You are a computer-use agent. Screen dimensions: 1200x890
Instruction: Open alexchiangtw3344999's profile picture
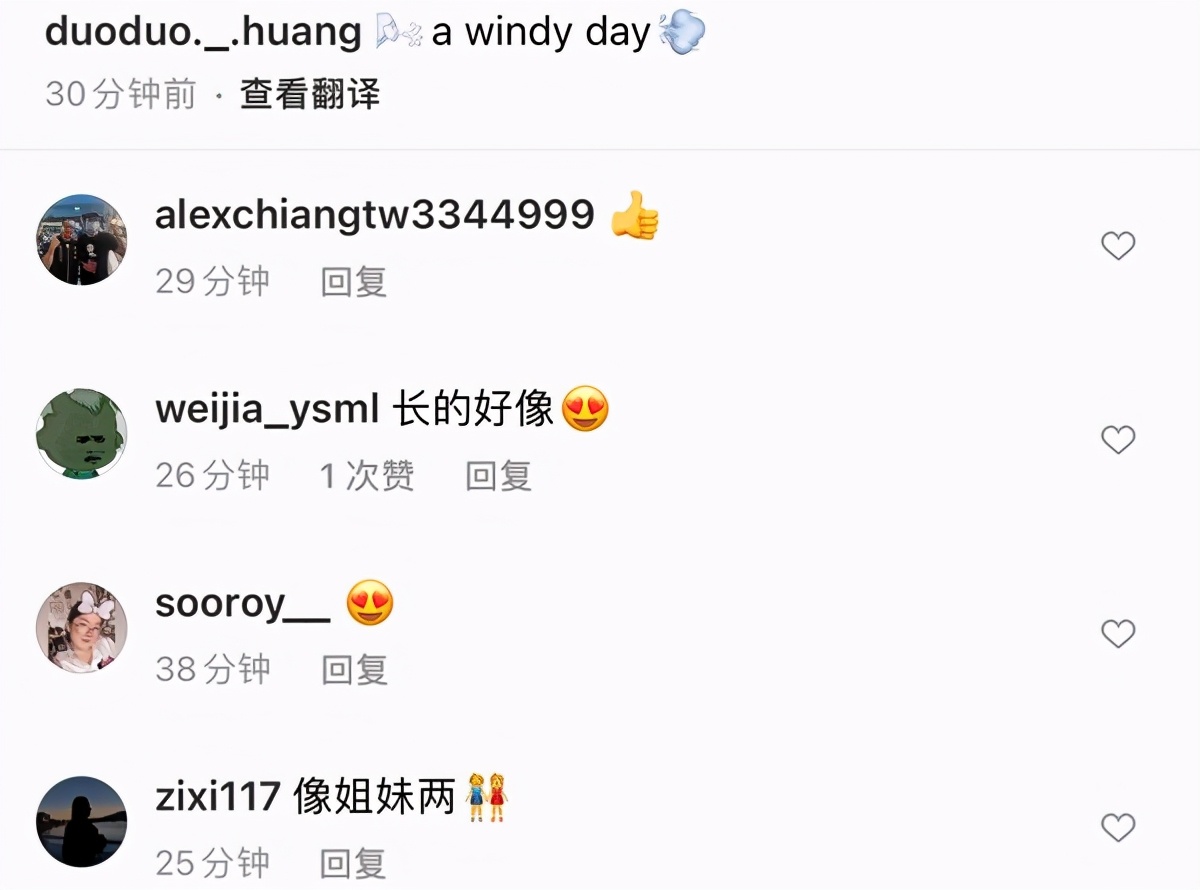(82, 240)
